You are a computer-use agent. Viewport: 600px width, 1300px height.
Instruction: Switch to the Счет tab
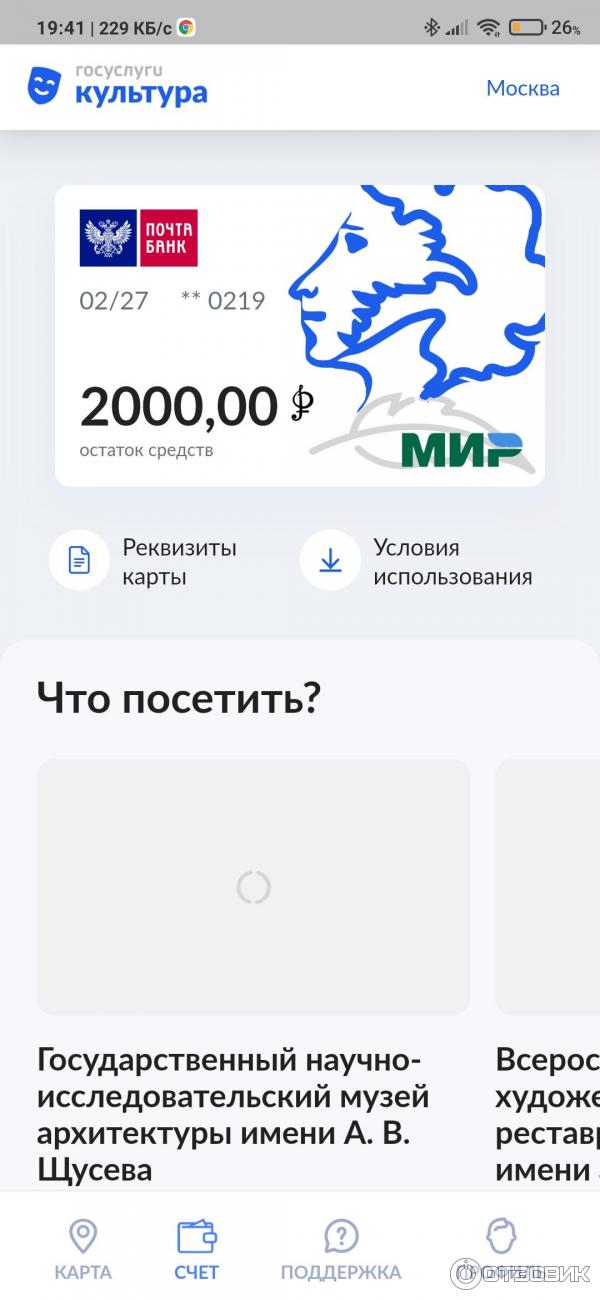coord(196,1250)
